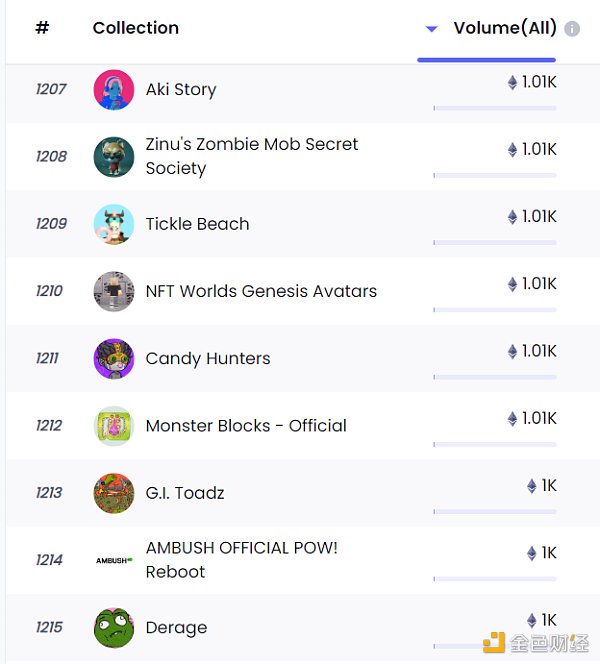The width and height of the screenshot is (600, 664).
Task: View NFT Worlds Genesis Avatars collection
Action: click(x=261, y=291)
